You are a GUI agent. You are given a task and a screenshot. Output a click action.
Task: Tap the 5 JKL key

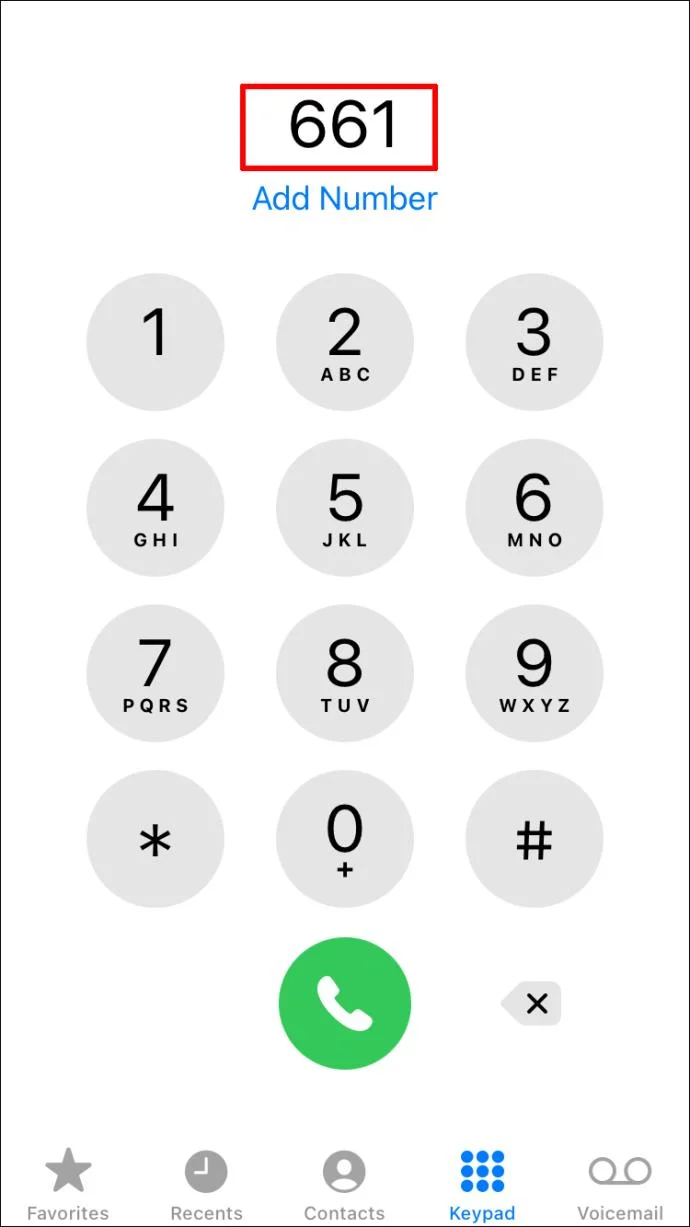pos(344,508)
